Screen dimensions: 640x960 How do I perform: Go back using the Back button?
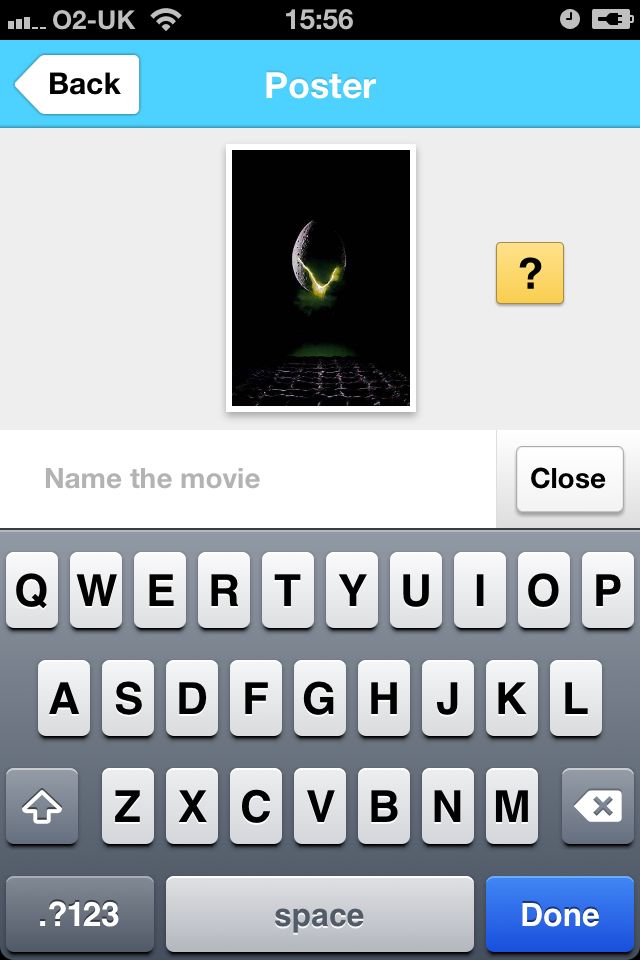[x=80, y=85]
